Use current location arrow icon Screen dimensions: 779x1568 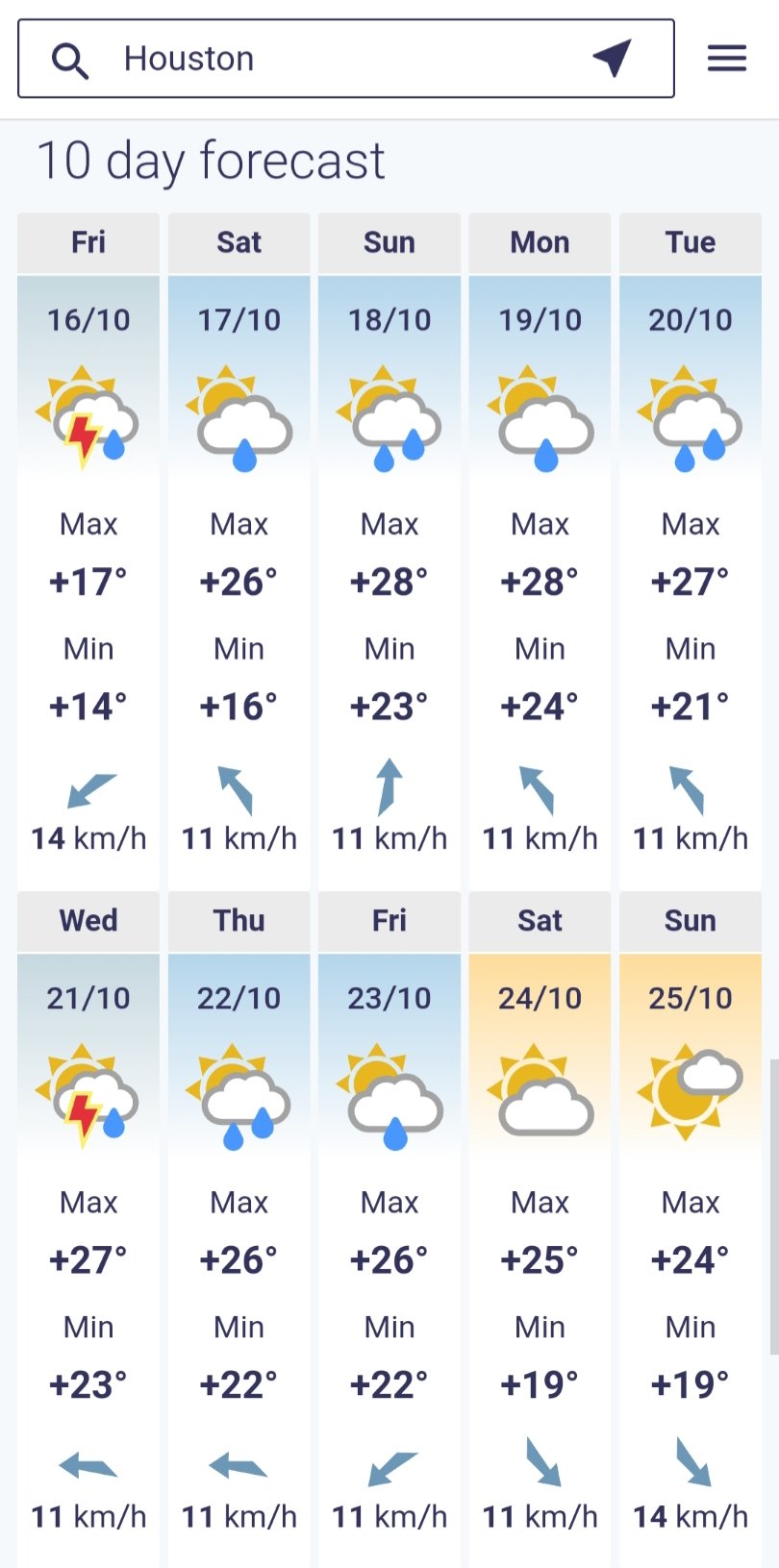click(612, 59)
